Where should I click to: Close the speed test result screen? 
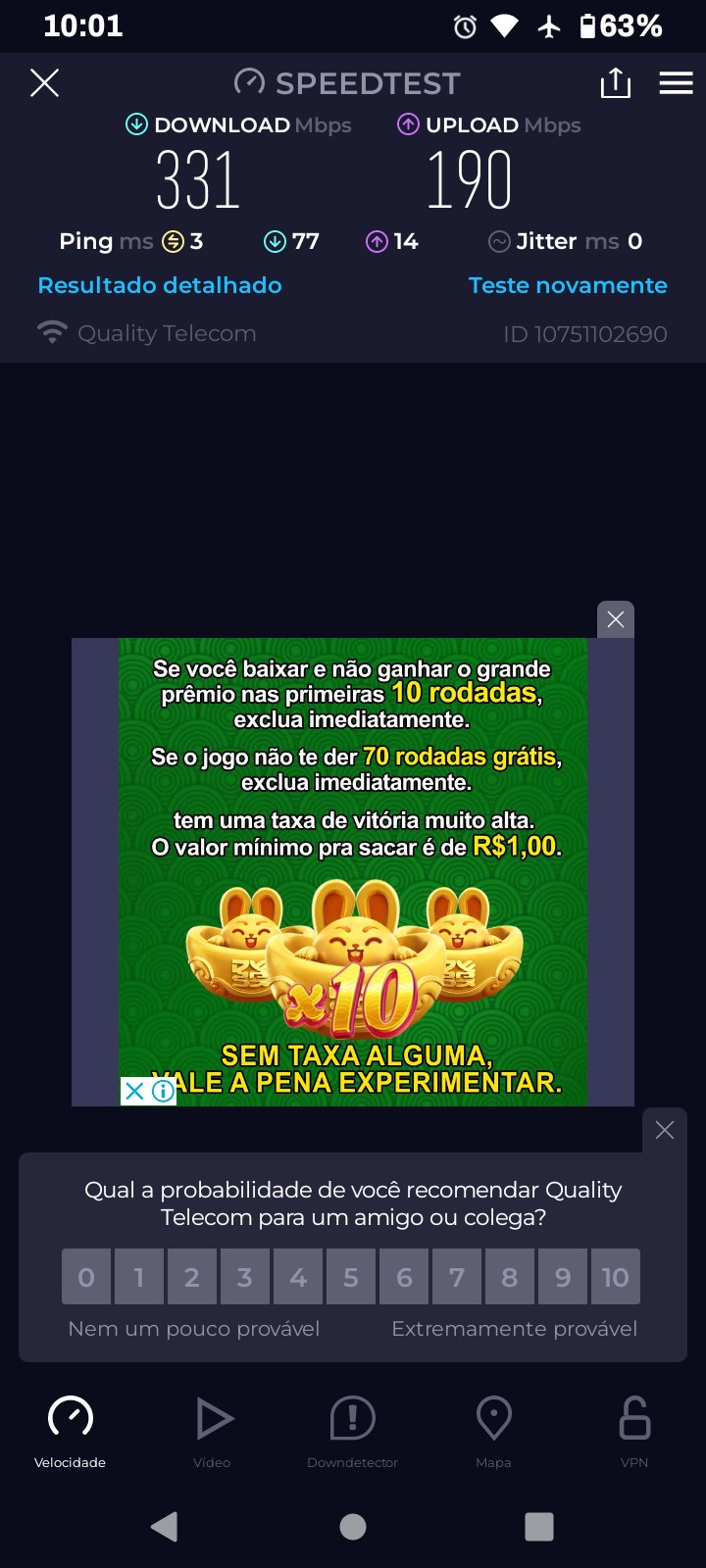(x=45, y=83)
